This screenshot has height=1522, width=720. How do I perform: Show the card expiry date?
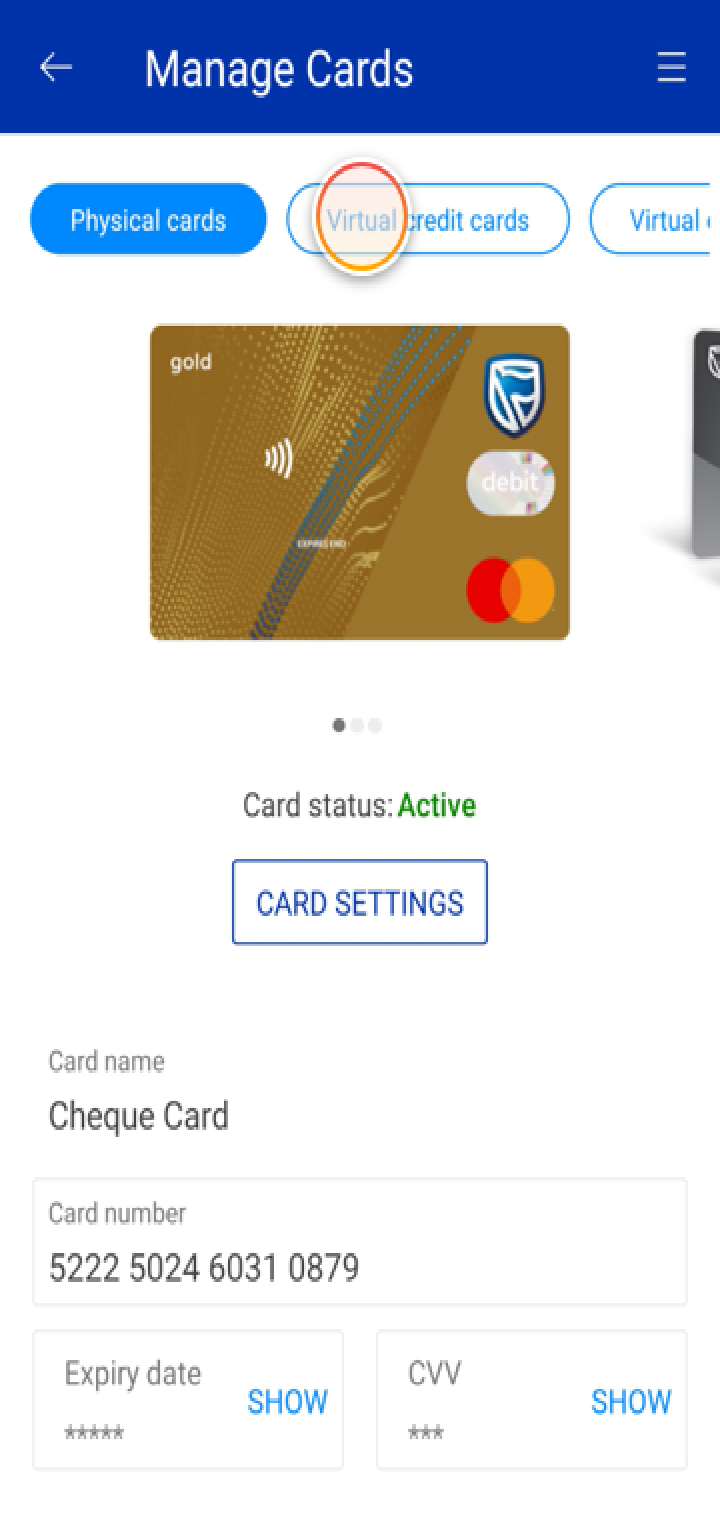(x=287, y=1402)
